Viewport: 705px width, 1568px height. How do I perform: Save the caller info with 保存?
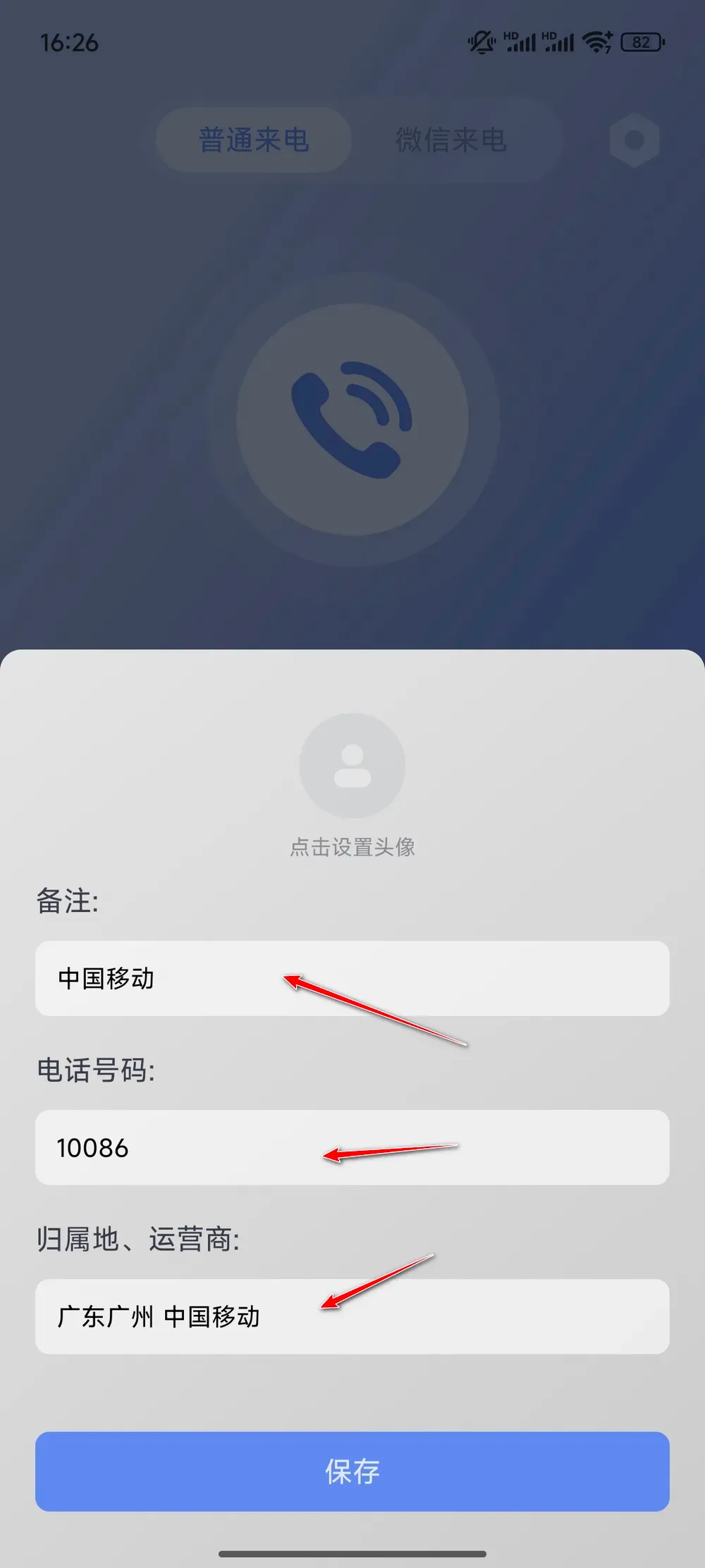(352, 1471)
